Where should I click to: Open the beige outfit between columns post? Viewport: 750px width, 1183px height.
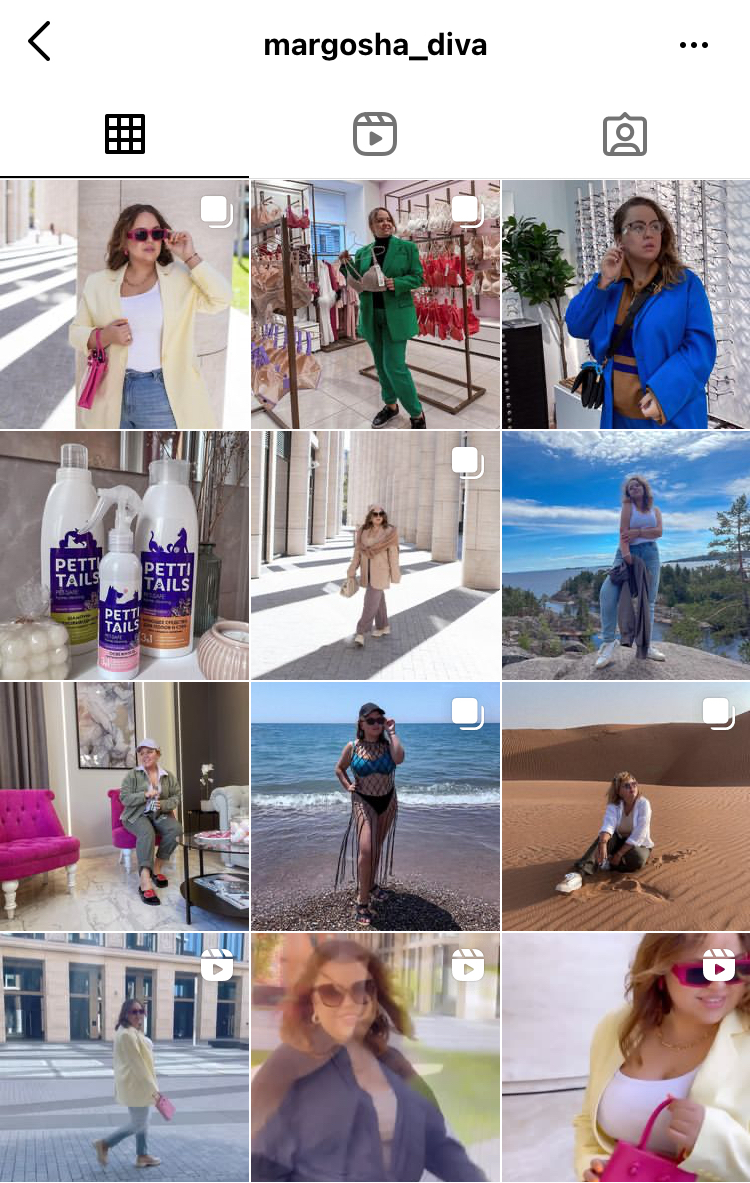[x=375, y=556]
